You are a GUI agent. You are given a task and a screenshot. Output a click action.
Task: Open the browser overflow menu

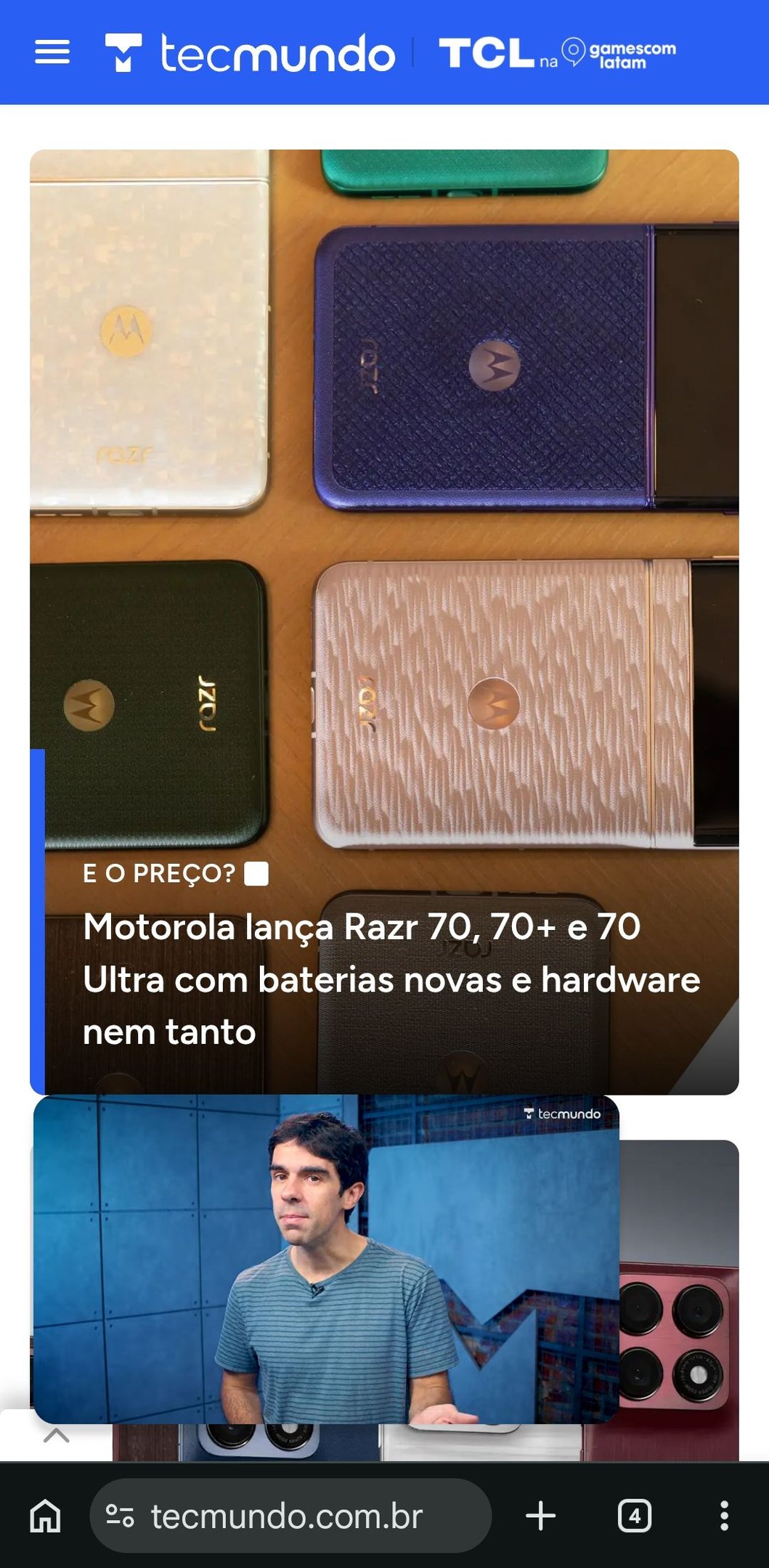click(723, 1516)
